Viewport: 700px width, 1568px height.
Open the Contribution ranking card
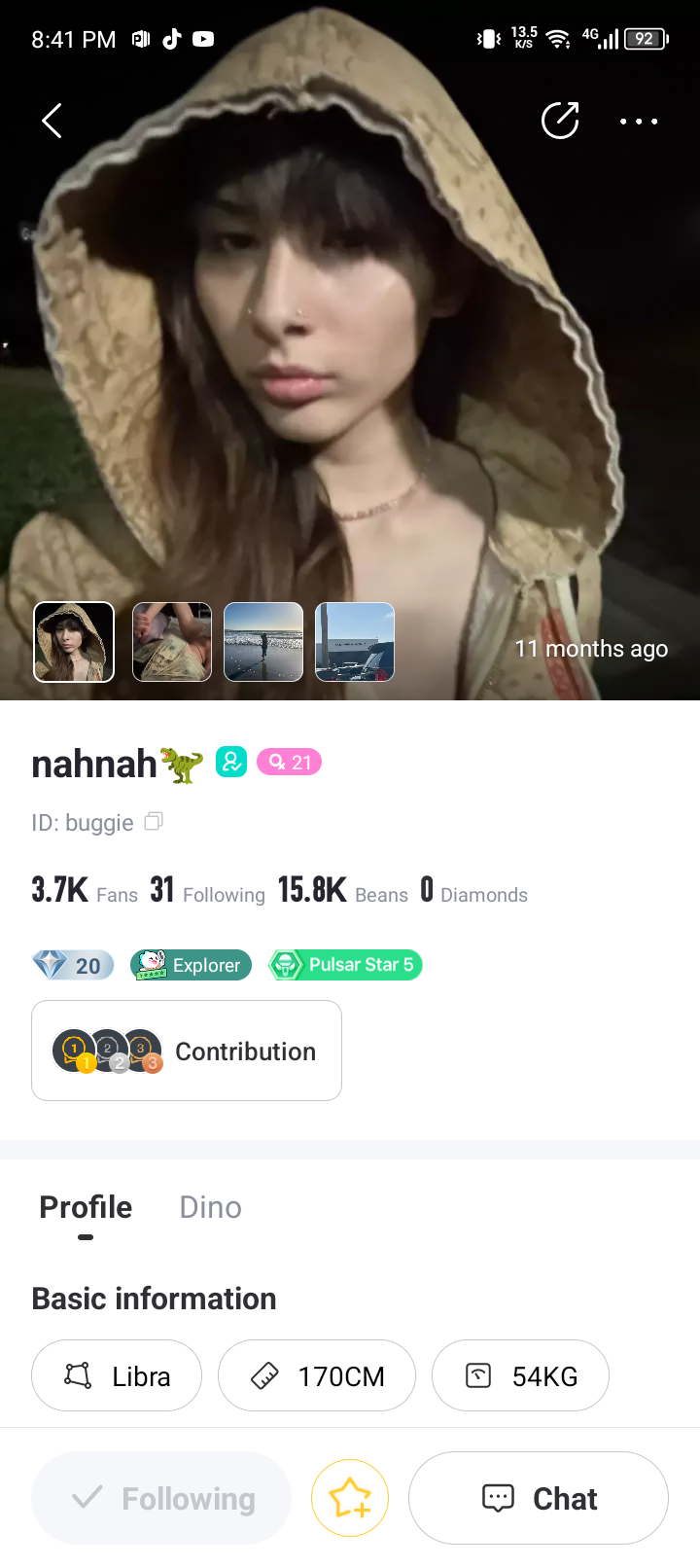coord(187,1051)
